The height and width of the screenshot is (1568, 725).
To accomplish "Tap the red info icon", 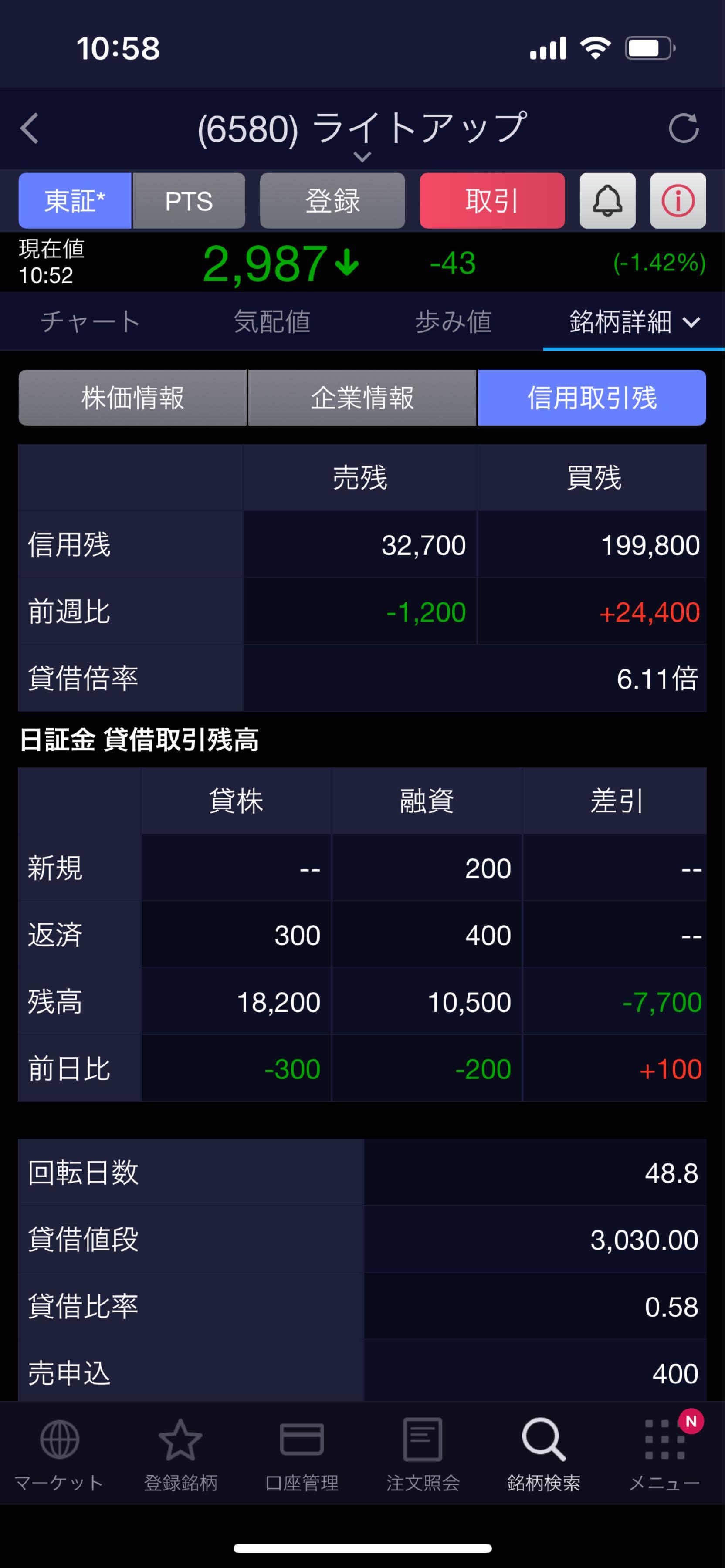I will coord(678,201).
